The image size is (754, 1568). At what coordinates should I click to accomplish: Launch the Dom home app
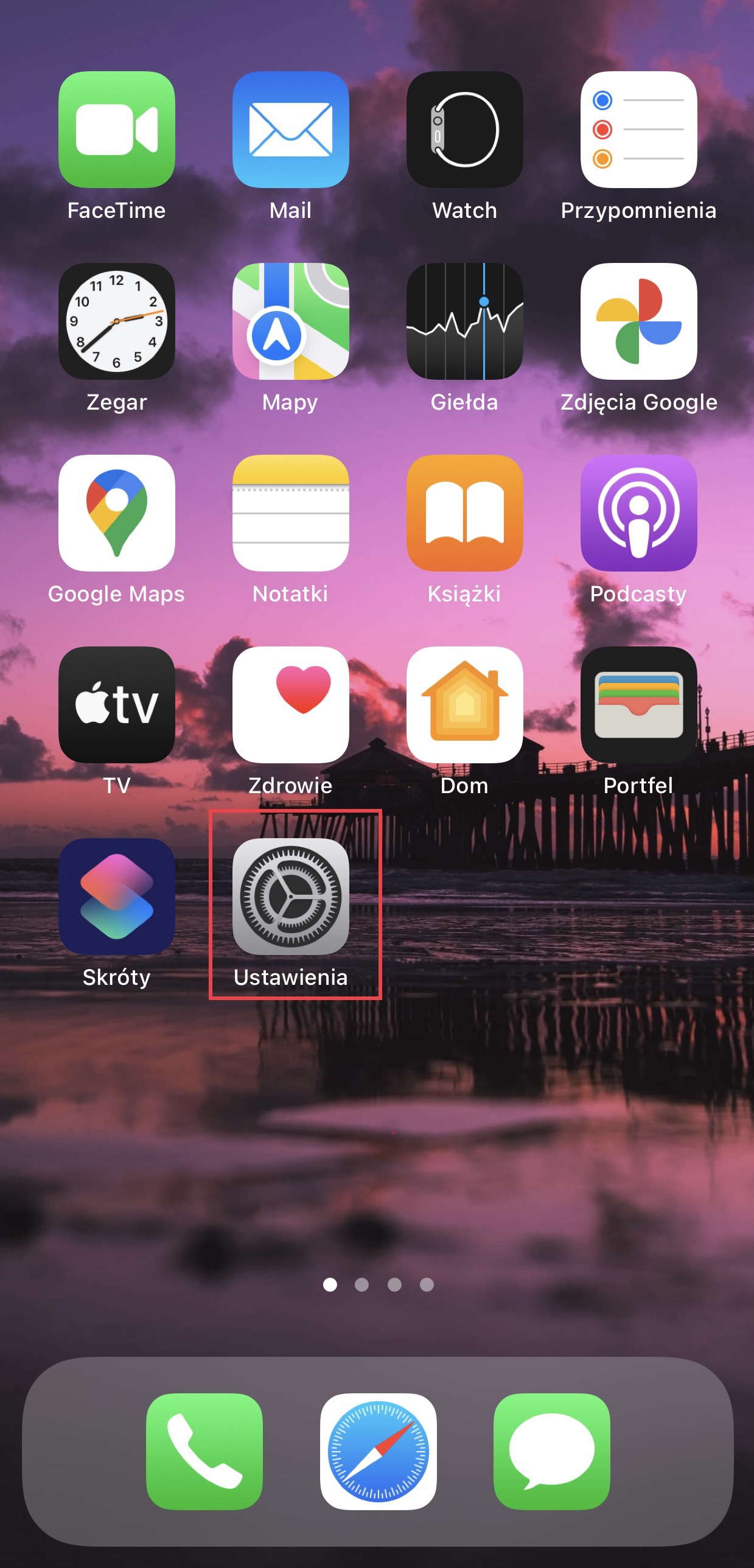point(464,705)
